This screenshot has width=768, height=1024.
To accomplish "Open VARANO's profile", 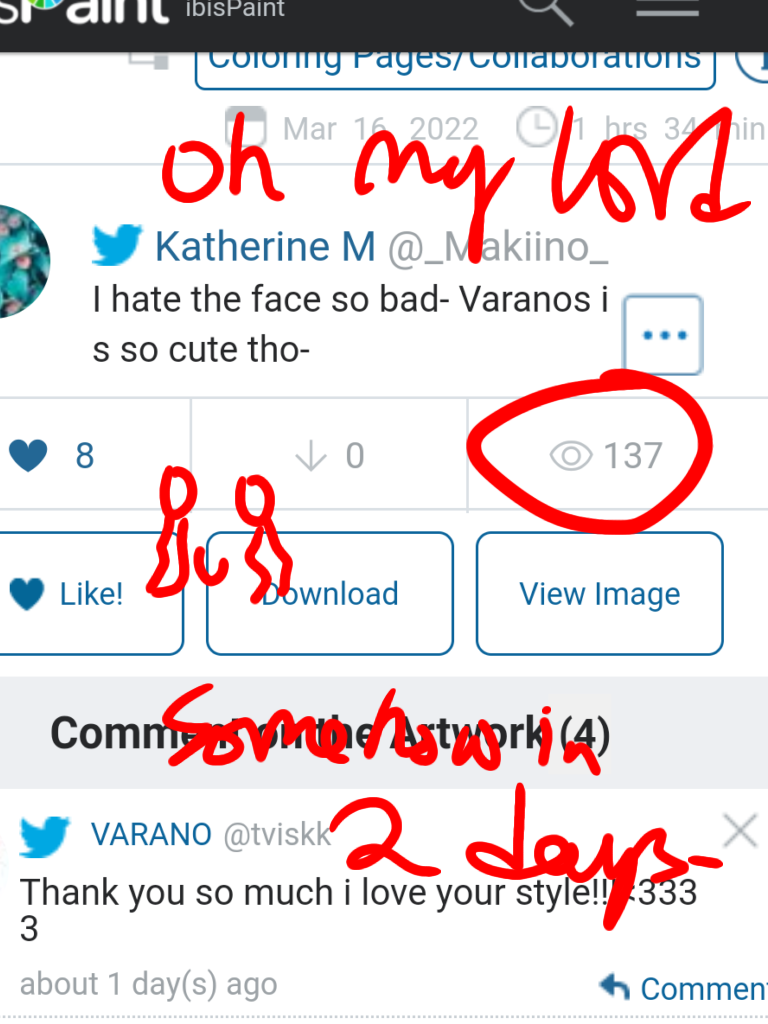I will point(151,835).
